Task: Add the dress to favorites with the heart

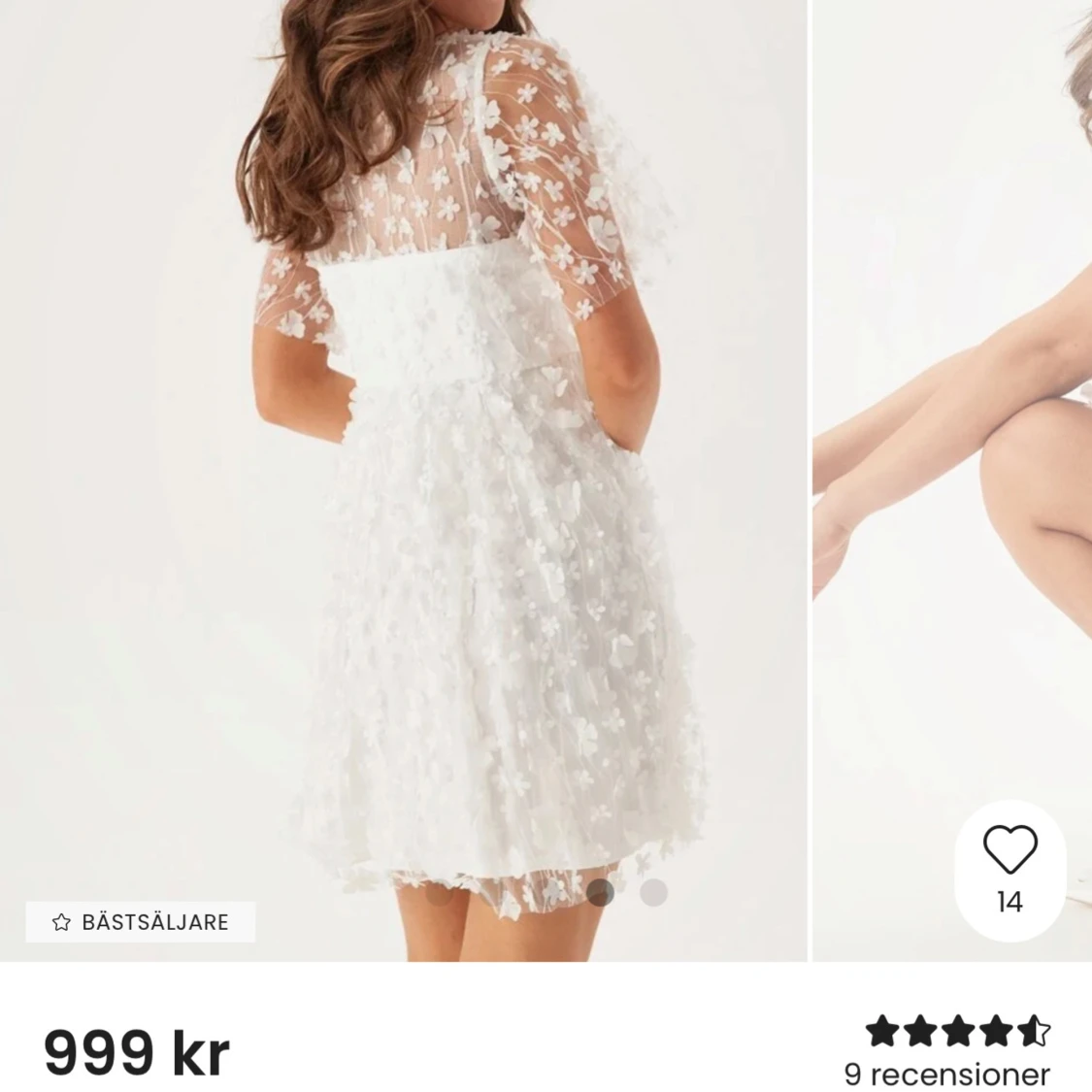Action: tap(1009, 850)
